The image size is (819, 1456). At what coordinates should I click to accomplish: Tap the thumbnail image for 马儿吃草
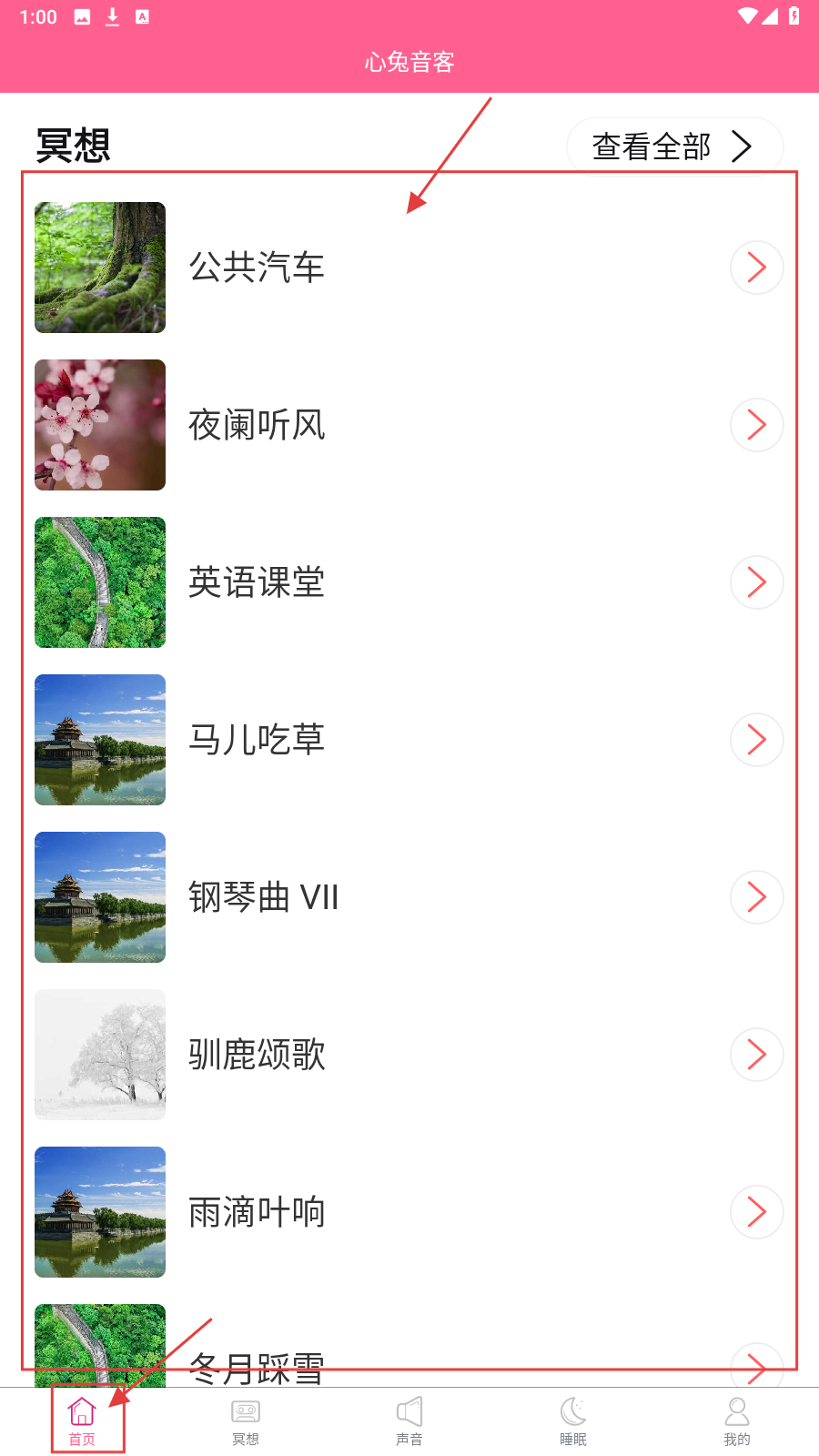pyautogui.click(x=100, y=740)
